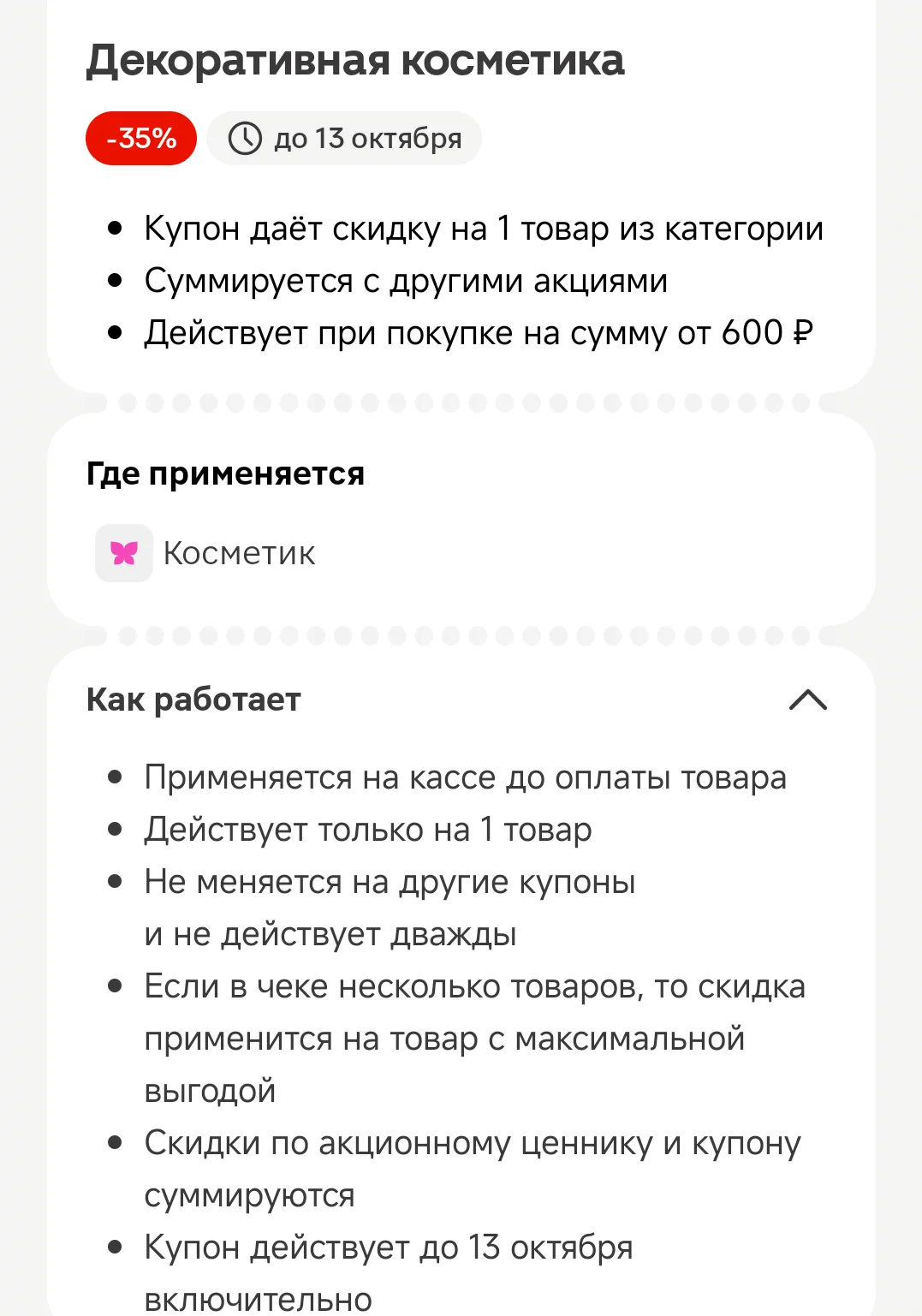Open the Косметик store entry
The width and height of the screenshot is (922, 1316).
pyautogui.click(x=205, y=553)
